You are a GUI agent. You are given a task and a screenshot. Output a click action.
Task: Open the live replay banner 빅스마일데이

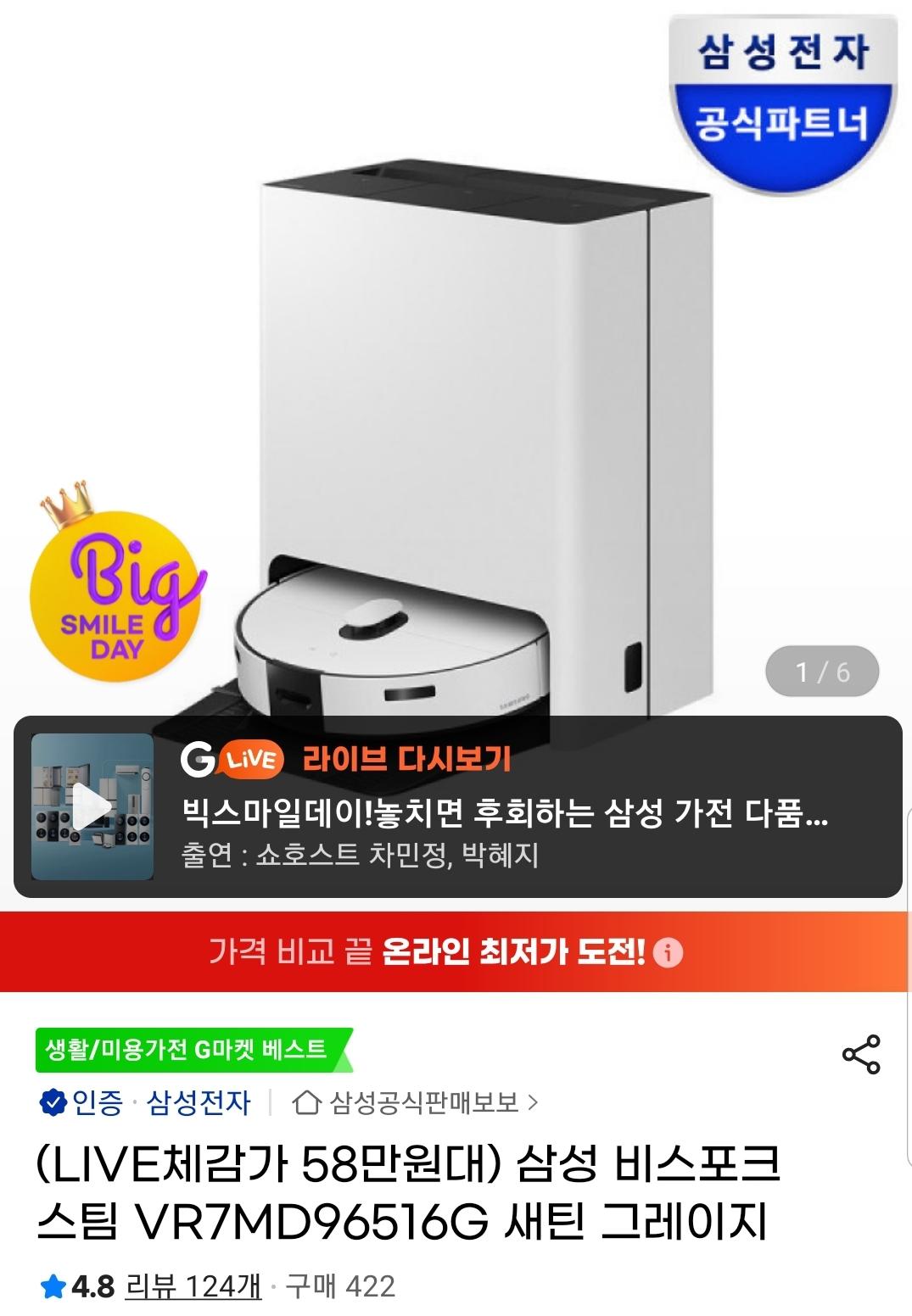click(x=505, y=815)
